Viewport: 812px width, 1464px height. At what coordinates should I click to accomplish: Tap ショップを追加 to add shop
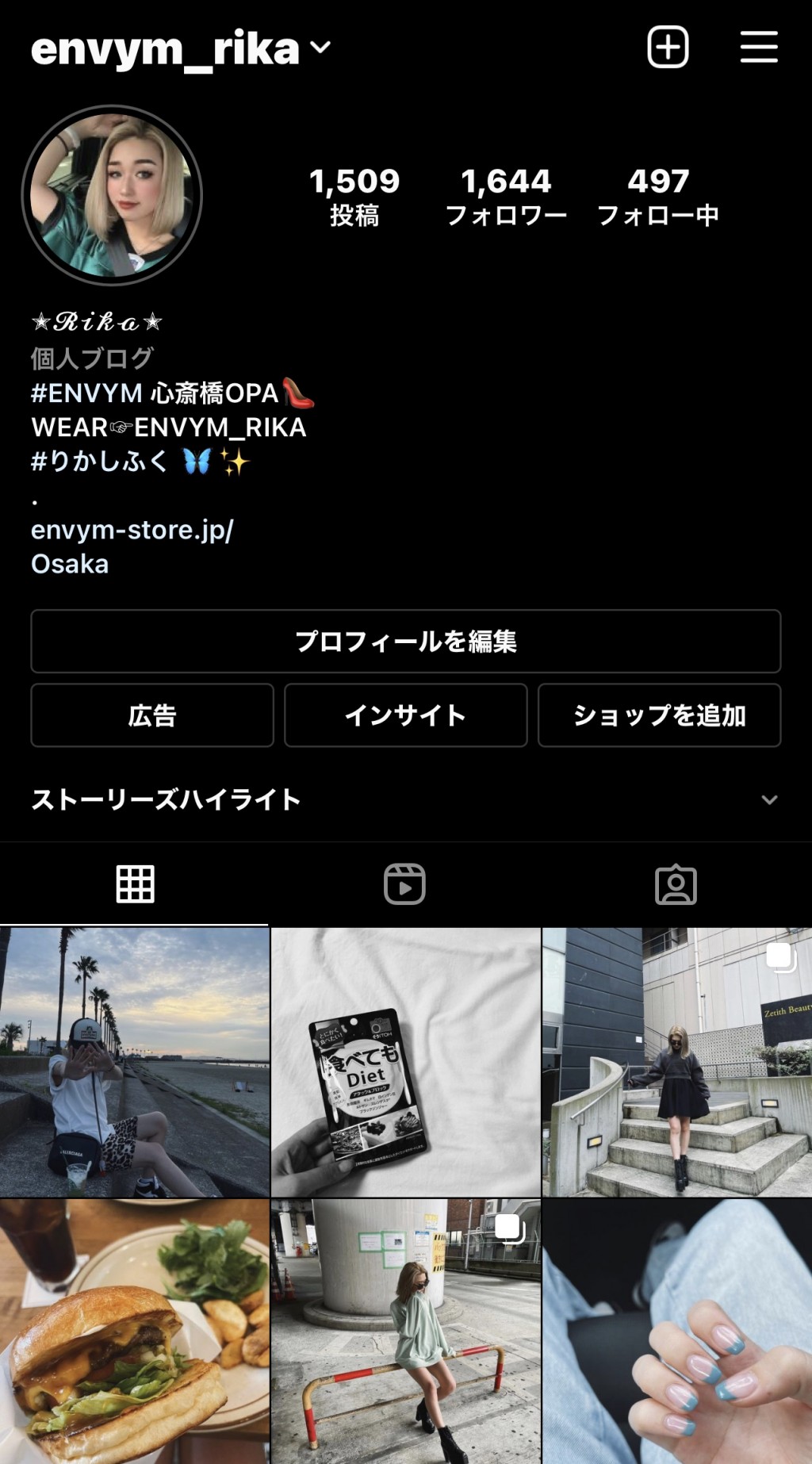pos(659,715)
